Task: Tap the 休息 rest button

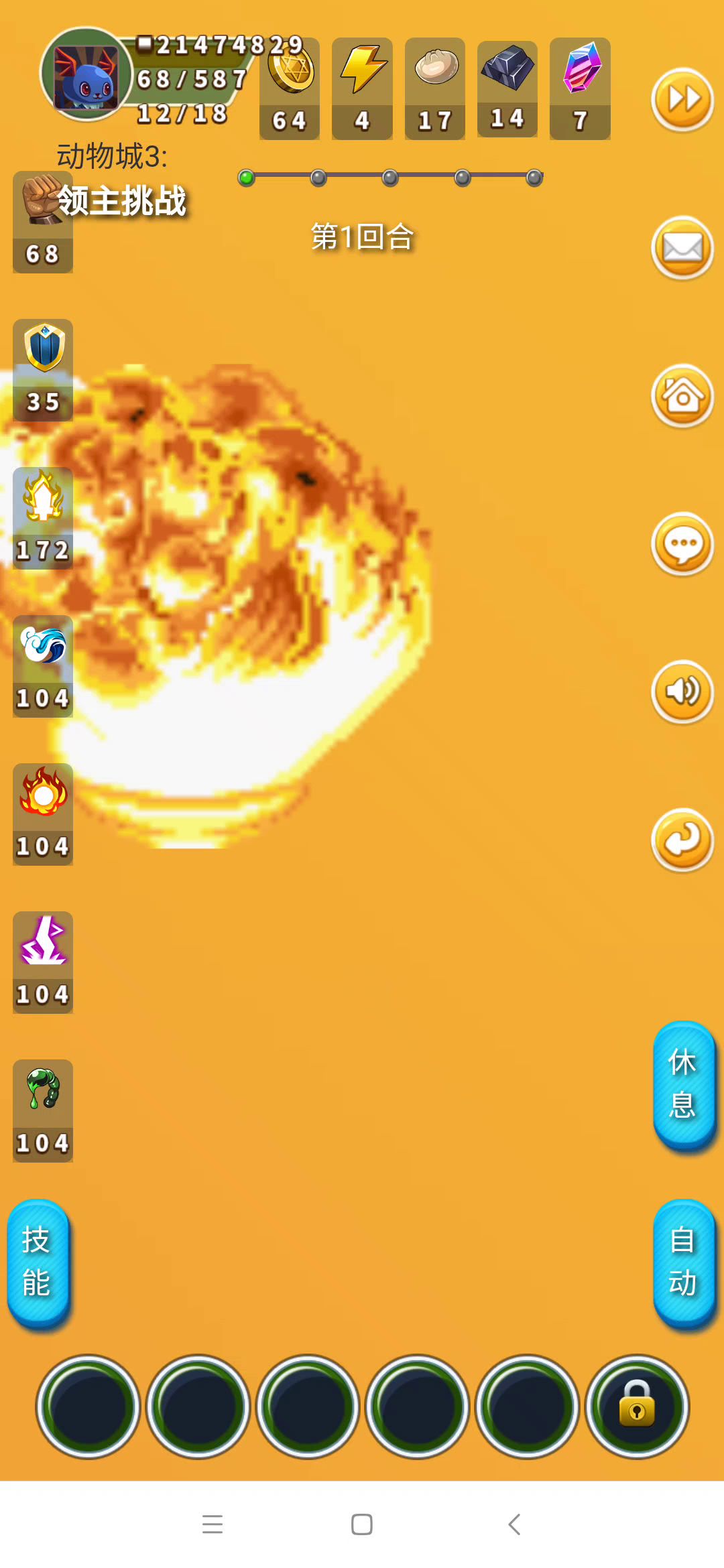Action: coord(683,1084)
